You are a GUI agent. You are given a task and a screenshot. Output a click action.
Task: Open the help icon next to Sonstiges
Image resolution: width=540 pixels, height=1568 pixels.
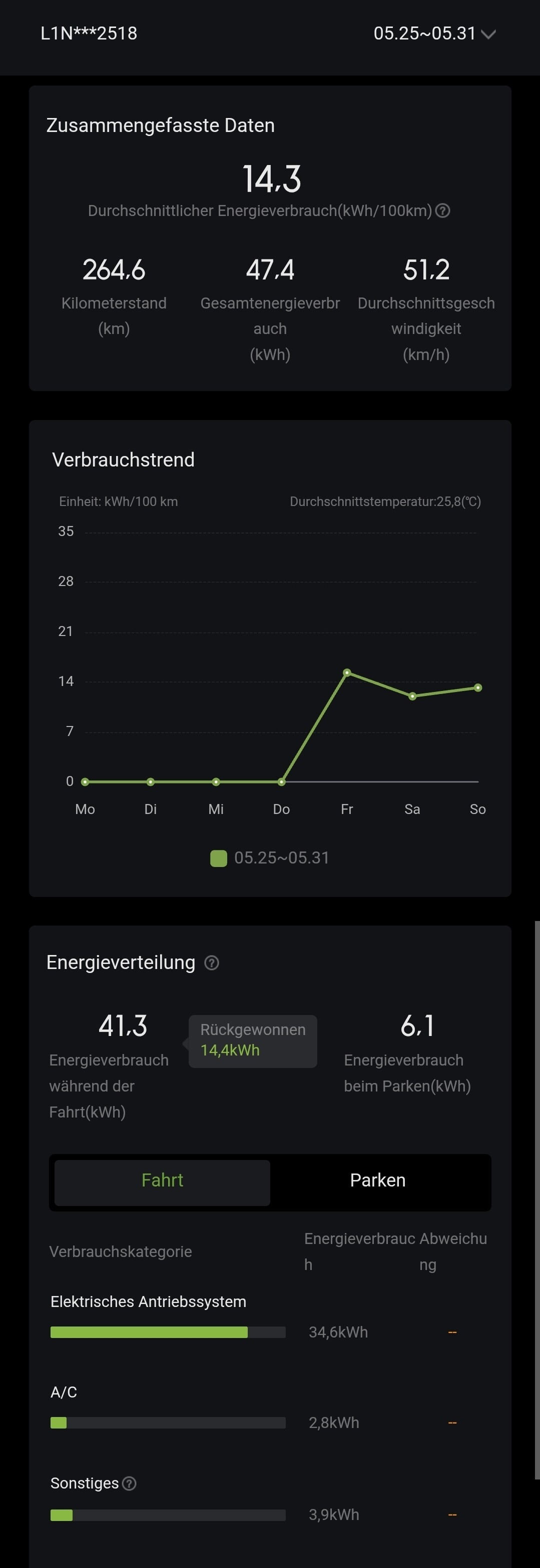pyautogui.click(x=129, y=1483)
